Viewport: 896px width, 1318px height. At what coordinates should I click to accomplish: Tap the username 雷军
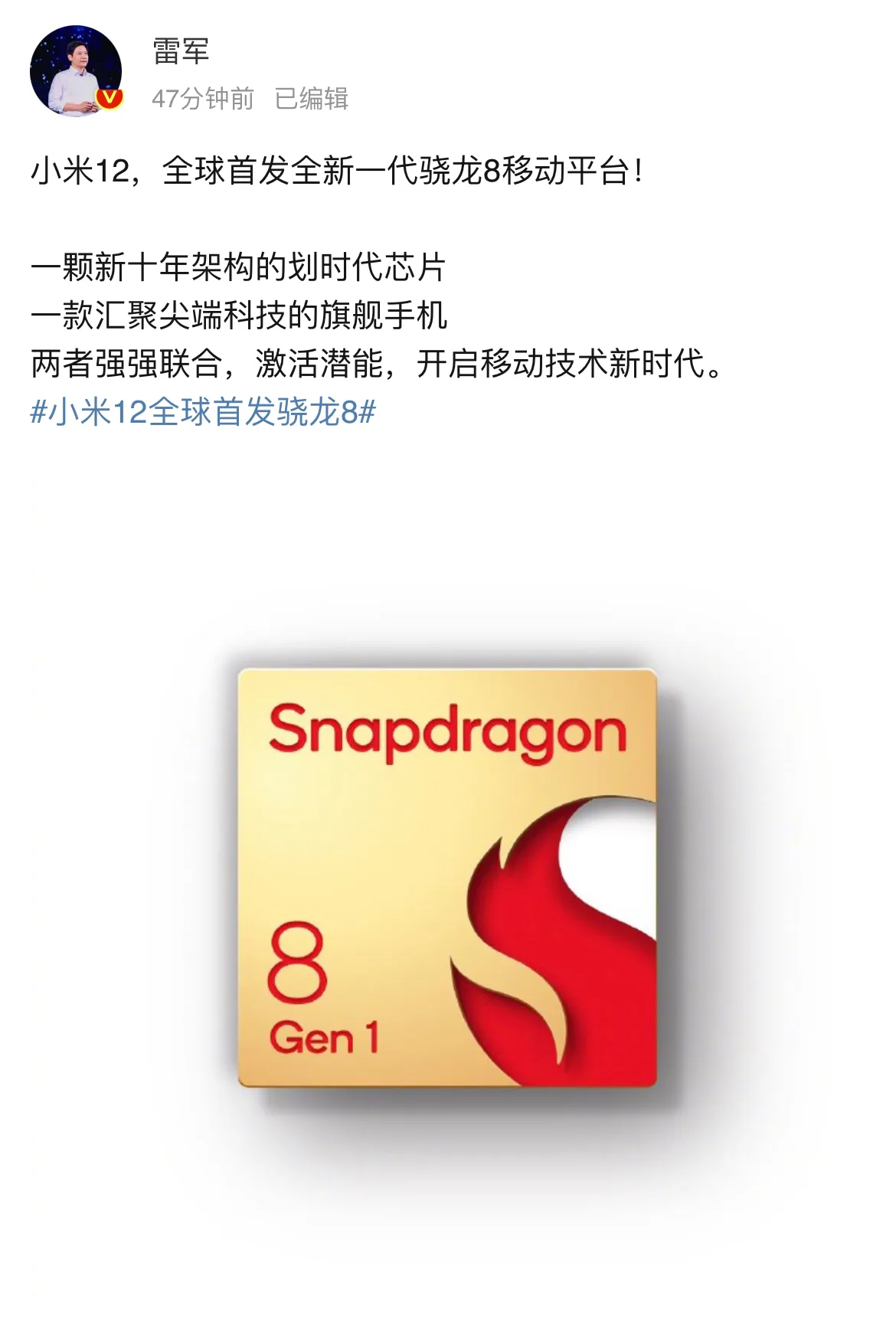(x=181, y=52)
